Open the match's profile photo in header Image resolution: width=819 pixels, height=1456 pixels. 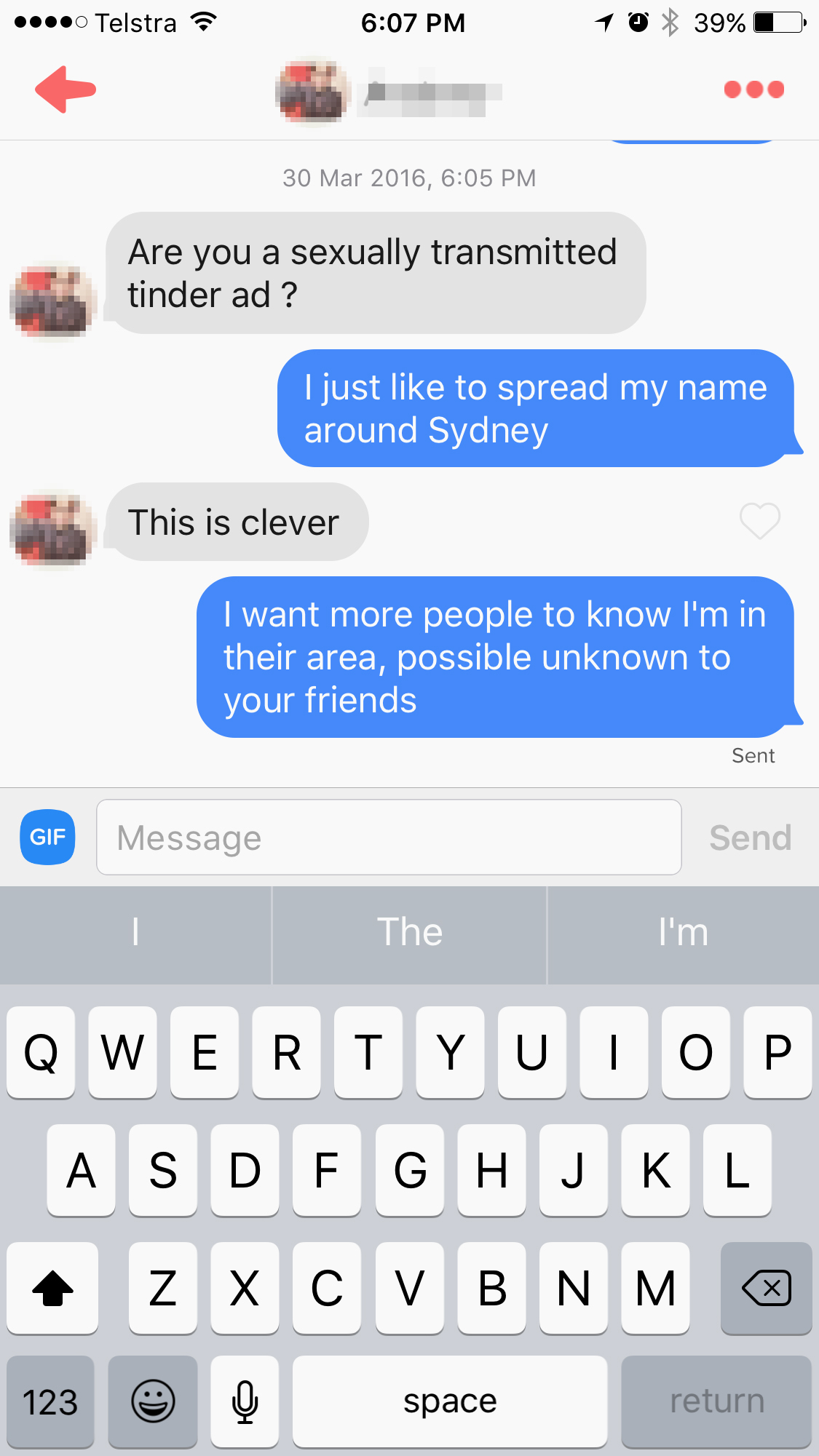tap(313, 92)
